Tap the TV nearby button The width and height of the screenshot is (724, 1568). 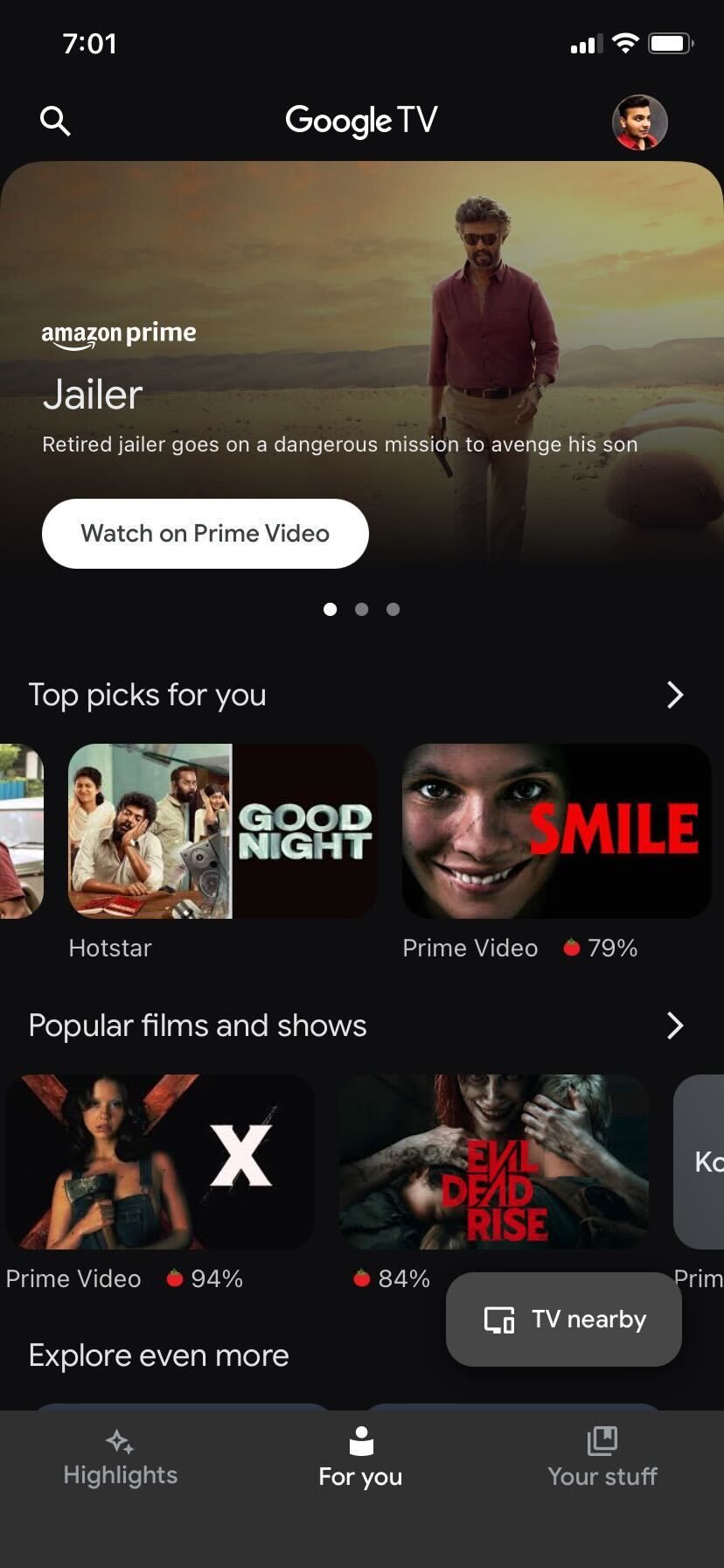click(563, 1319)
